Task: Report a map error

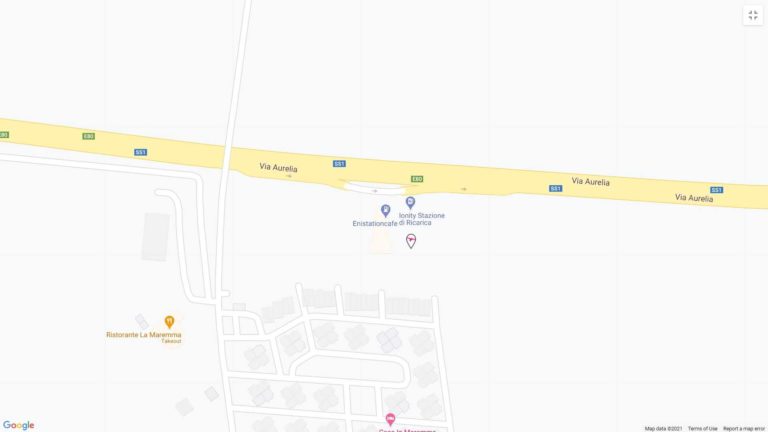Action: 744,428
